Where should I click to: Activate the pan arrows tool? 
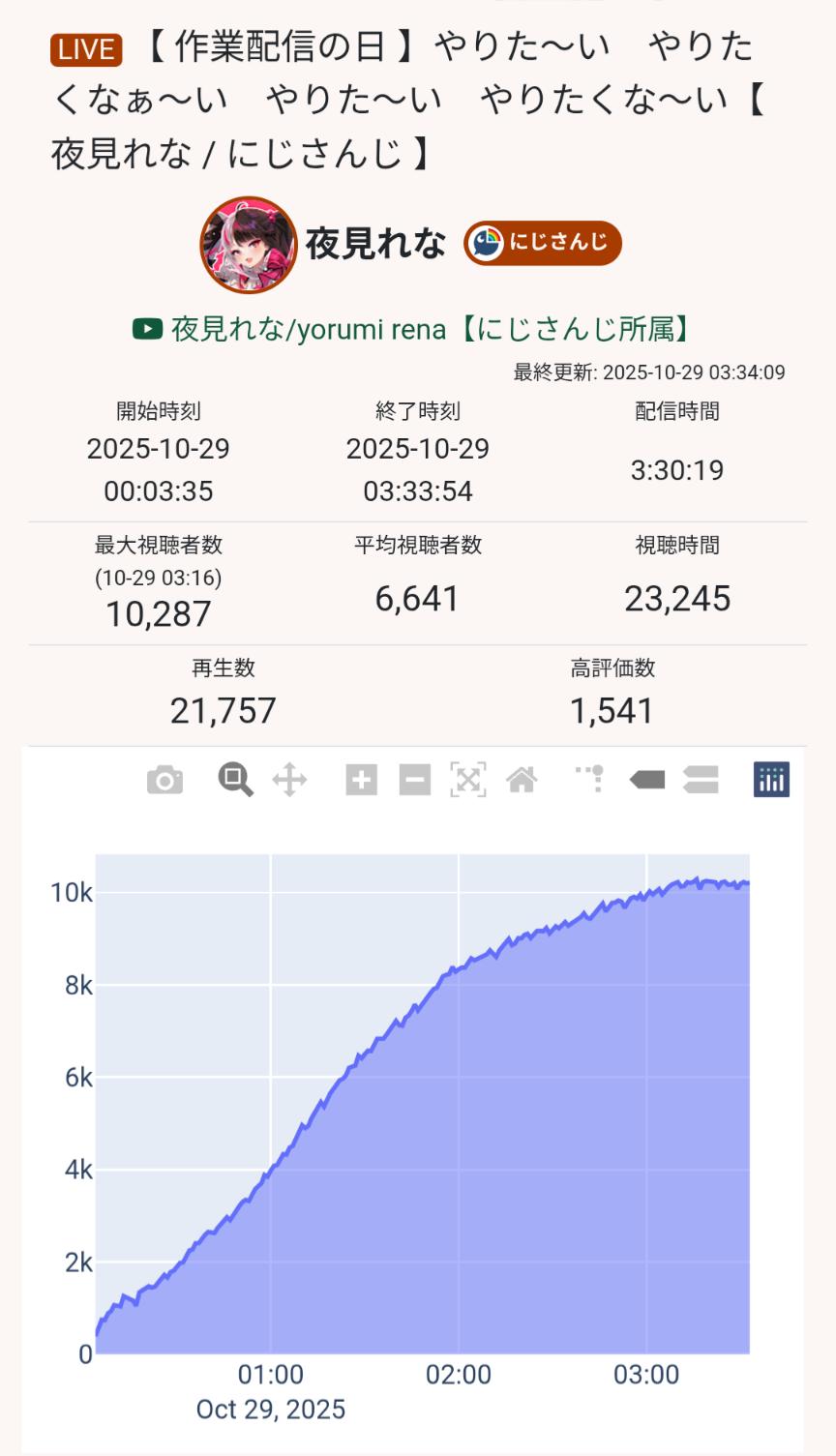tap(289, 779)
